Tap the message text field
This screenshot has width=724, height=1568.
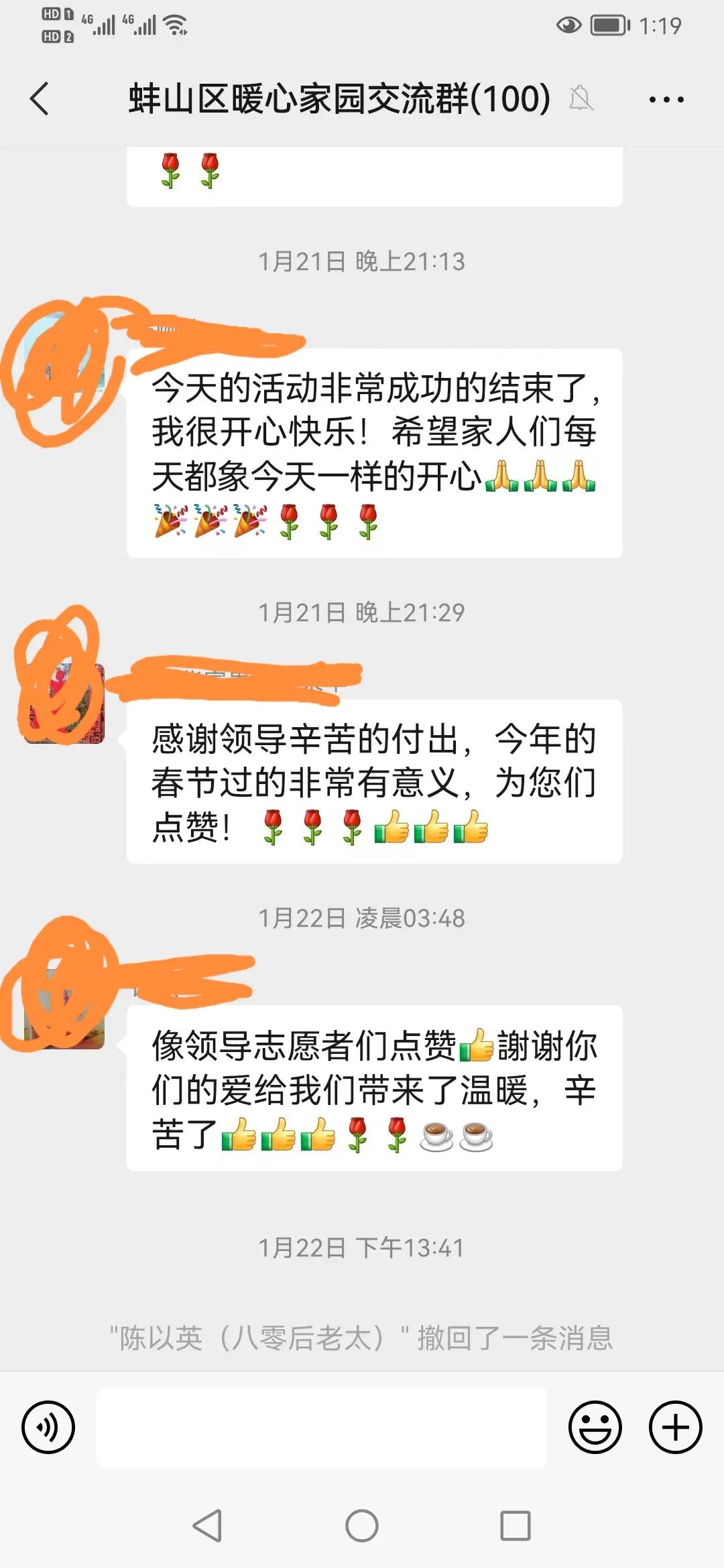click(322, 1427)
